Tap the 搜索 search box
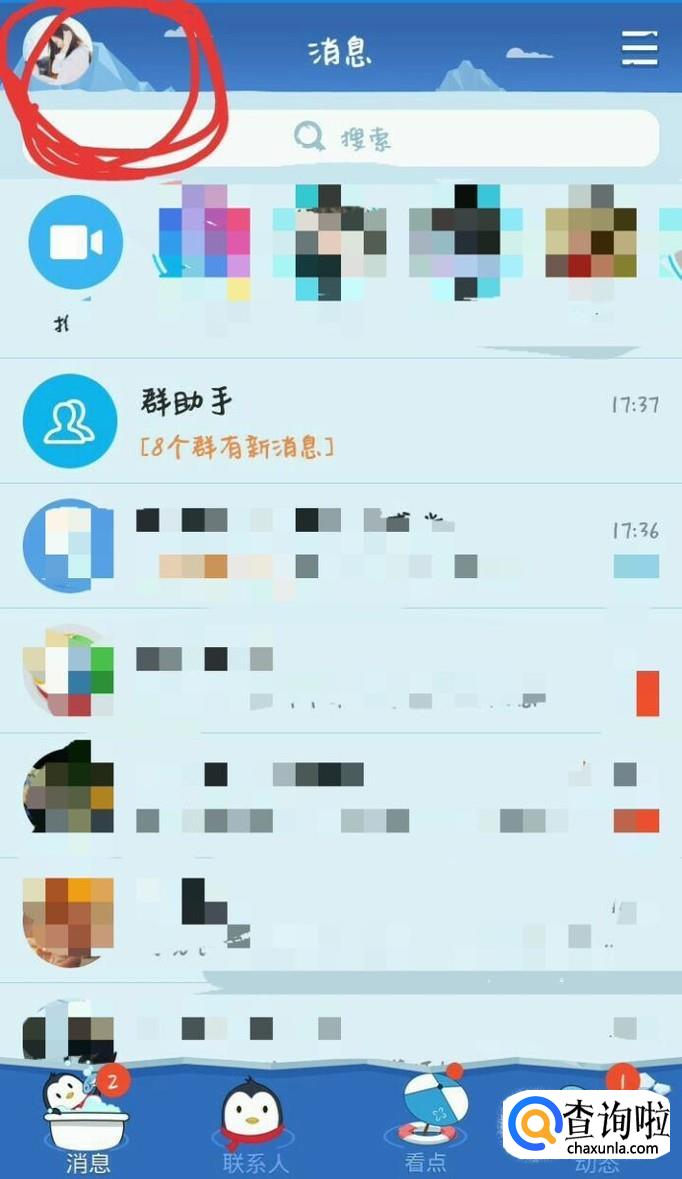 click(341, 137)
